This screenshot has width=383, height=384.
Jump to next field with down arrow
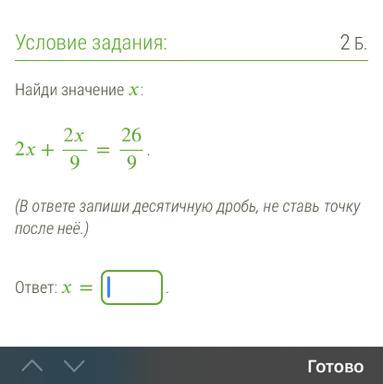pos(74,366)
